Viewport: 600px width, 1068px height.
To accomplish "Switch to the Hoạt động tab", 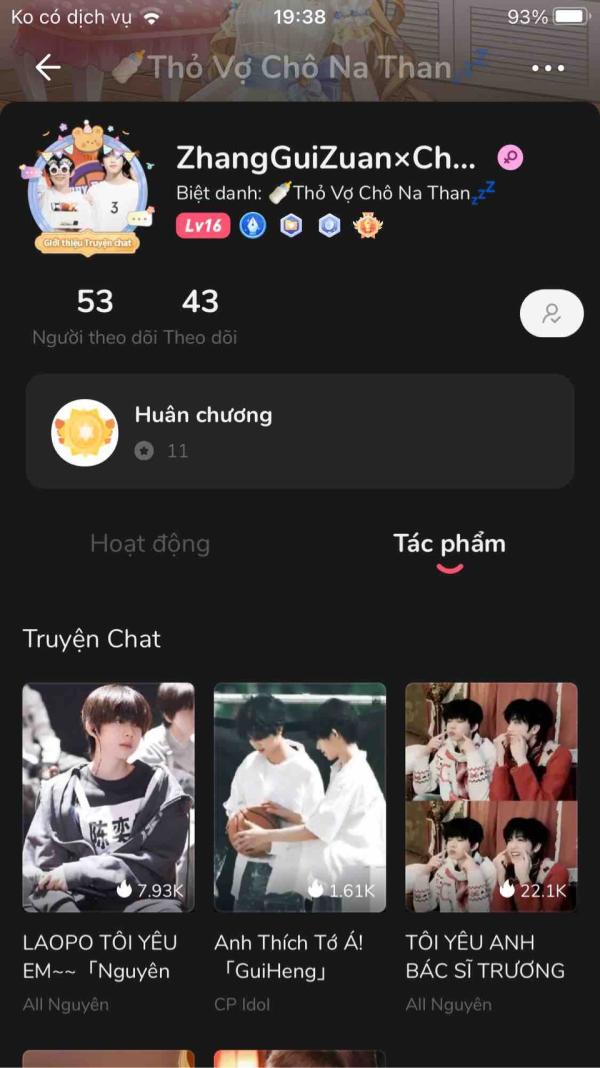I will pyautogui.click(x=150, y=544).
